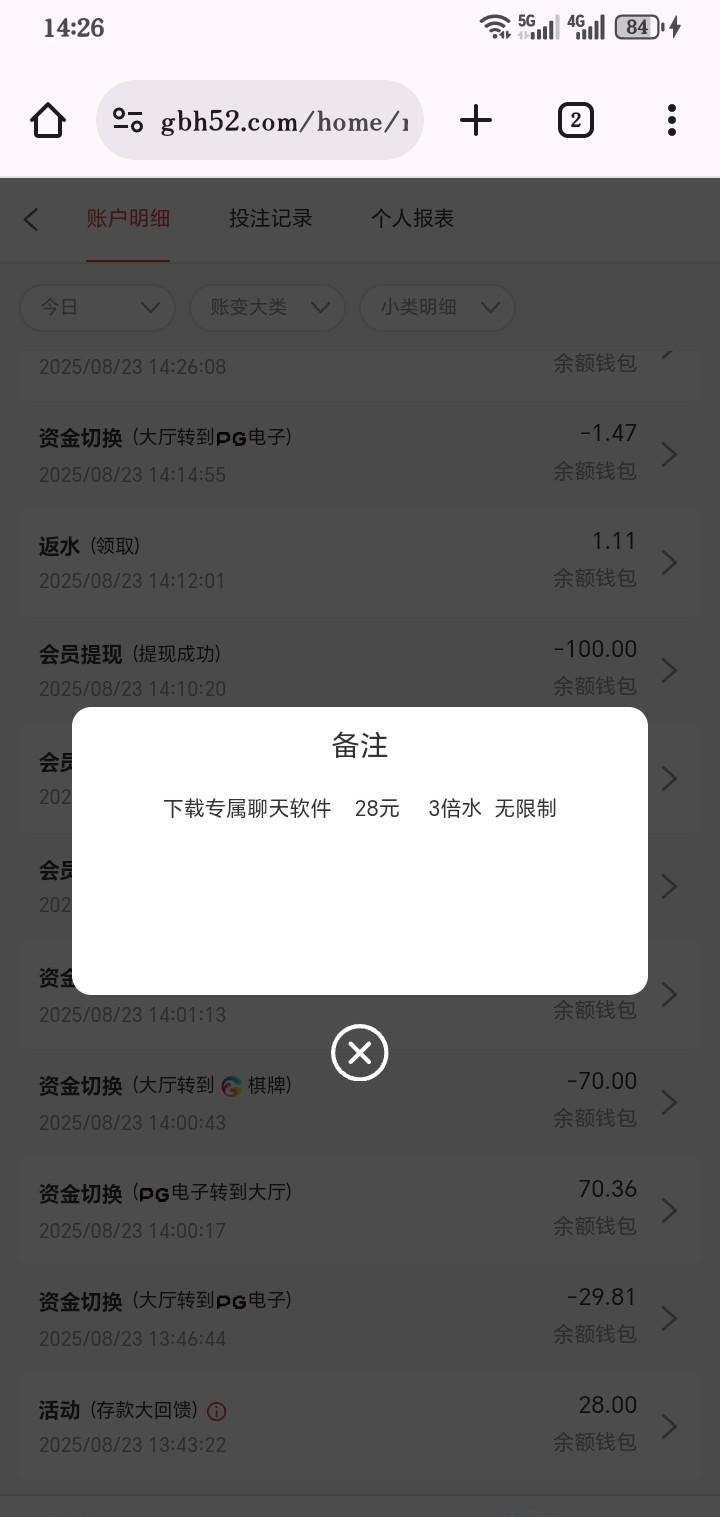Expand the 今日 date dropdown
This screenshot has width=720, height=1517.
[98, 308]
